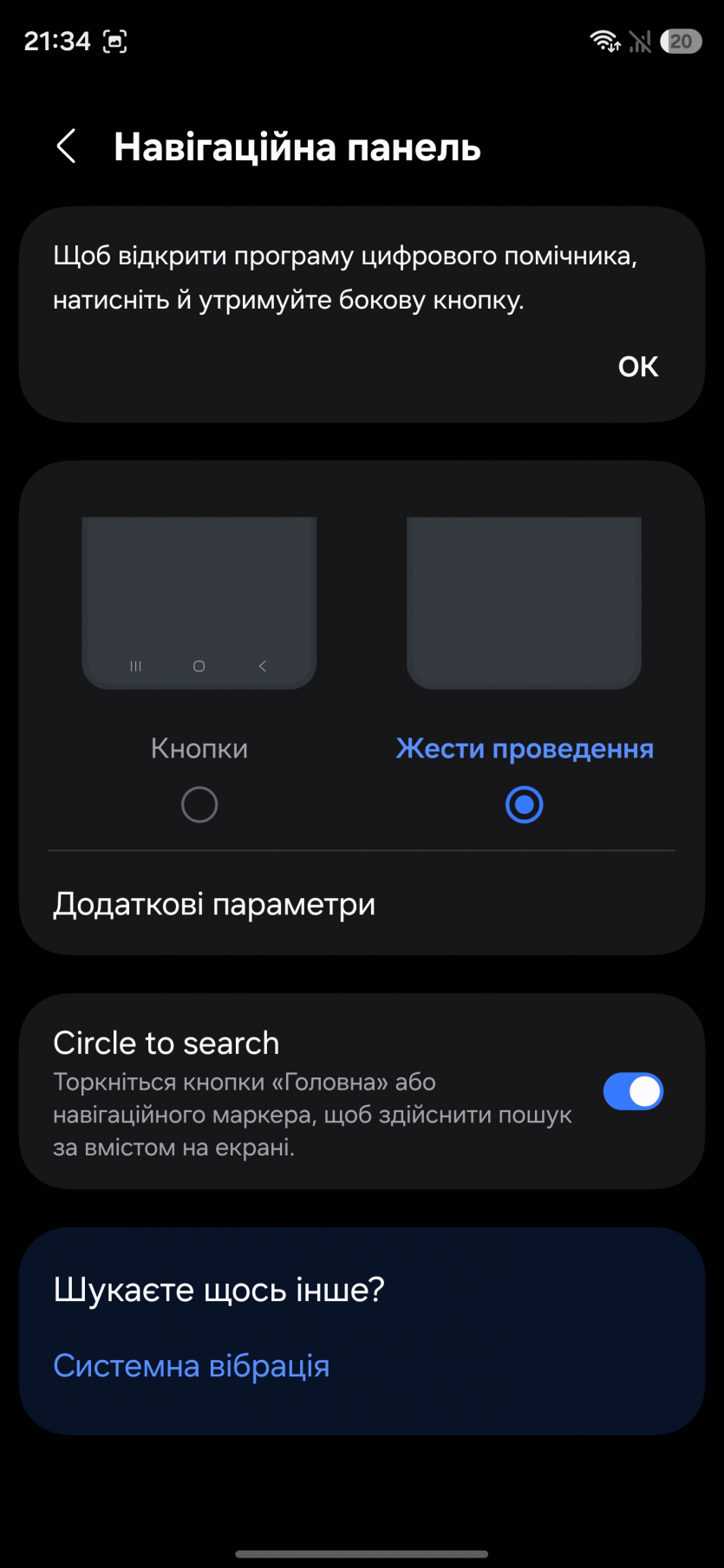Screen dimensions: 724x1568
Task: Turn off Circle to search
Action: [633, 1091]
